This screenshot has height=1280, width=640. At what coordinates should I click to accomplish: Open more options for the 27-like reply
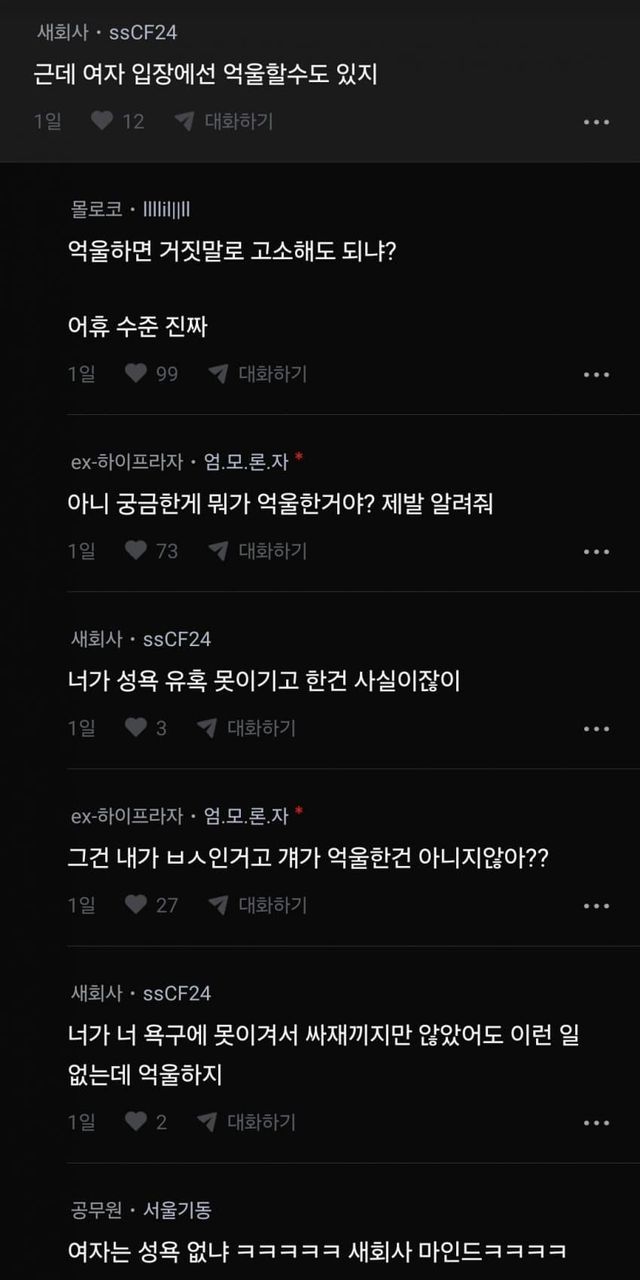[596, 906]
